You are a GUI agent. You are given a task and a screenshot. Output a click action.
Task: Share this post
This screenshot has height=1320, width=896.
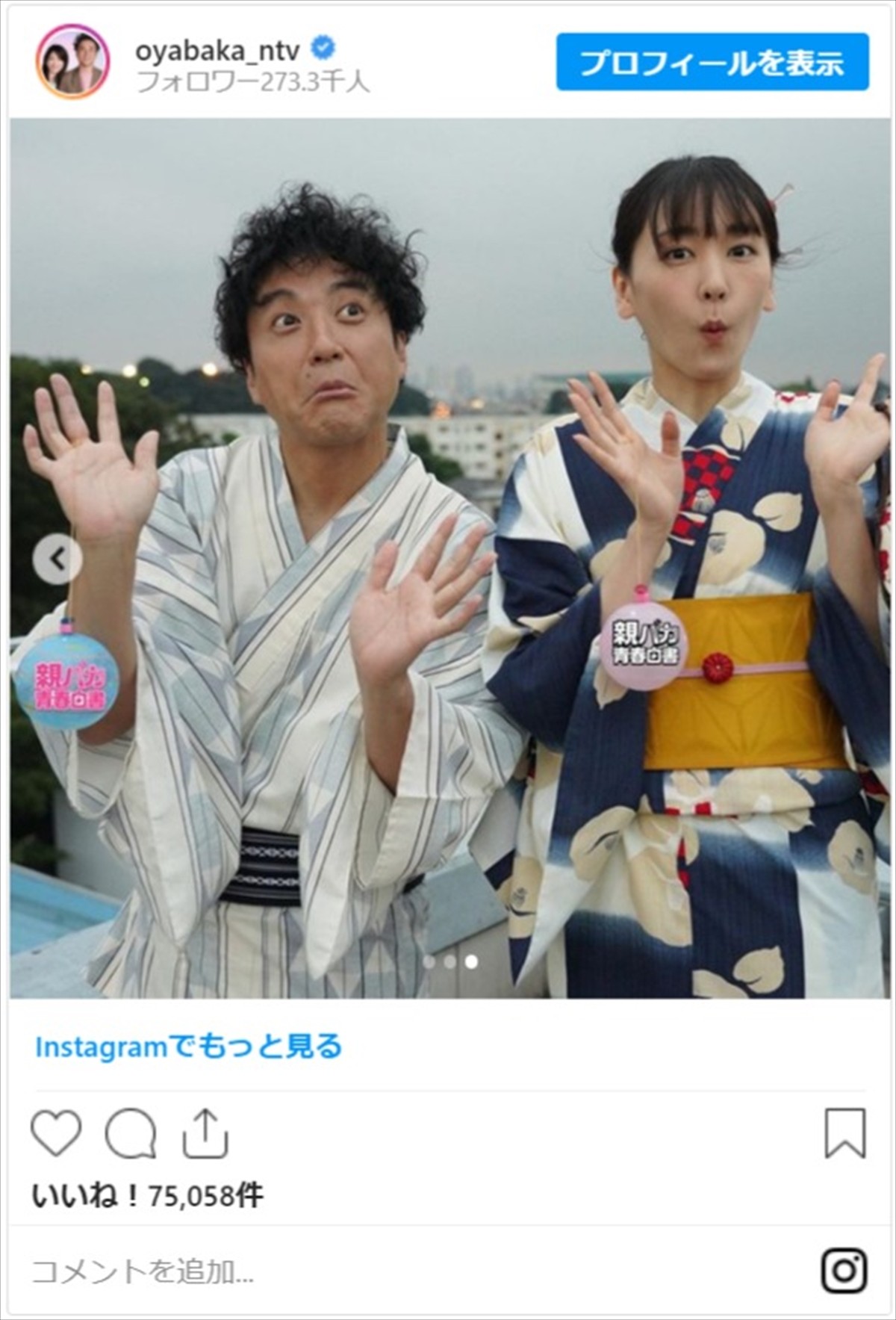click(x=205, y=1133)
